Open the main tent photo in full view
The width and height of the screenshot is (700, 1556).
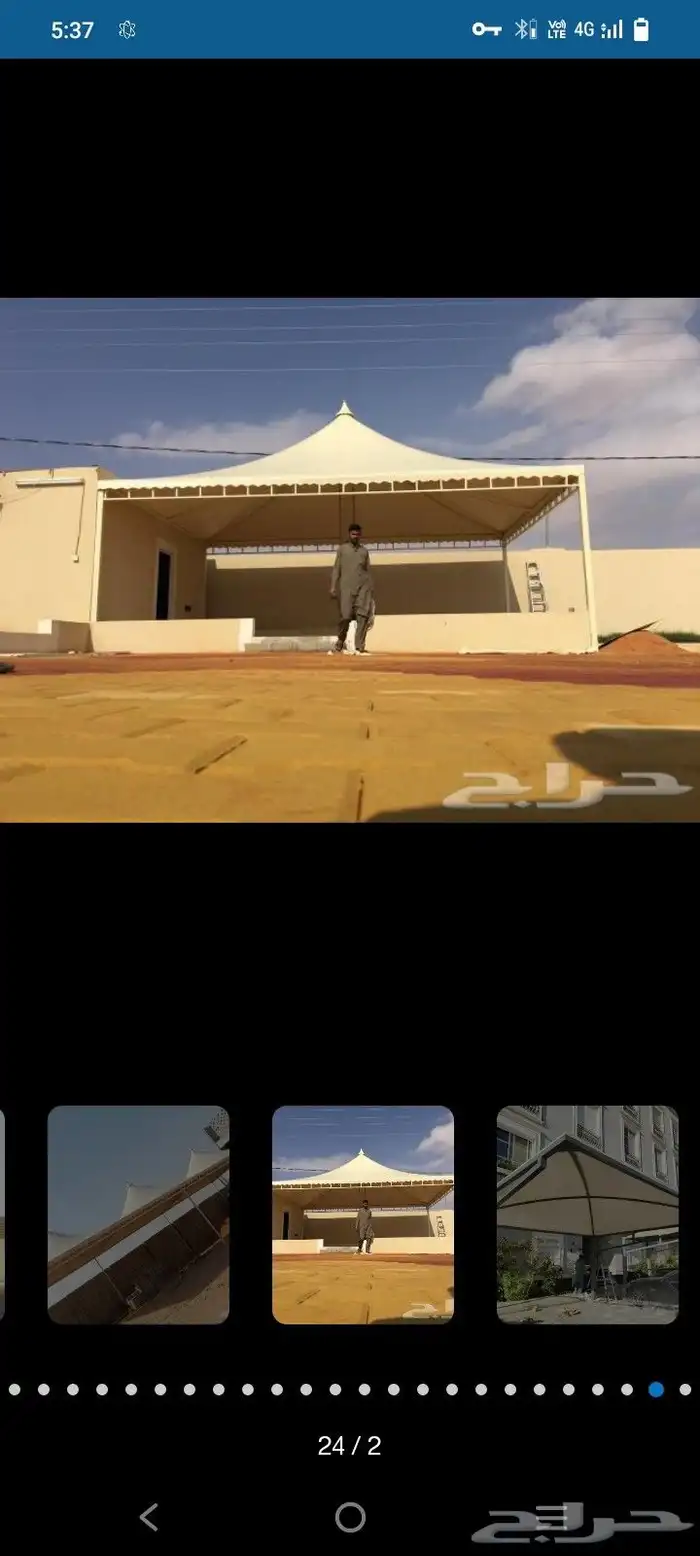(350, 560)
